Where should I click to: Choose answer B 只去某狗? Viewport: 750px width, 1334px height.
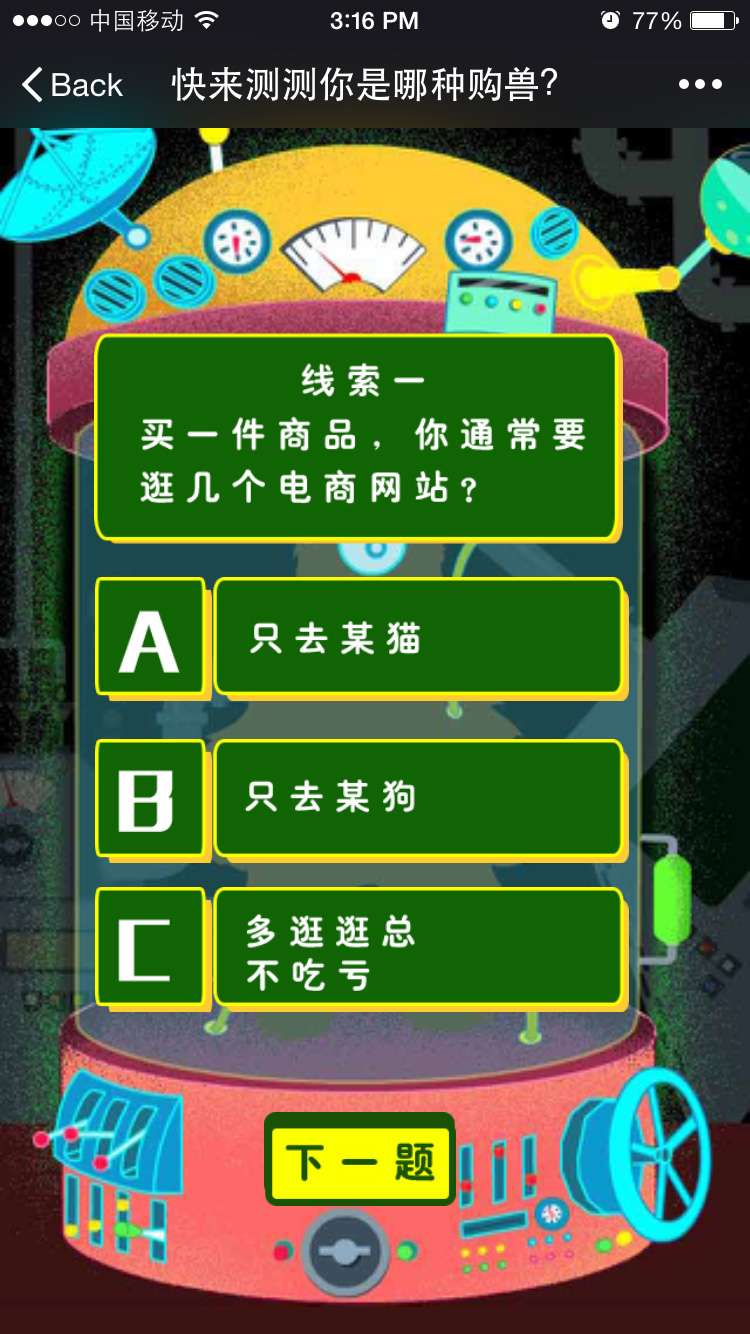(x=418, y=797)
